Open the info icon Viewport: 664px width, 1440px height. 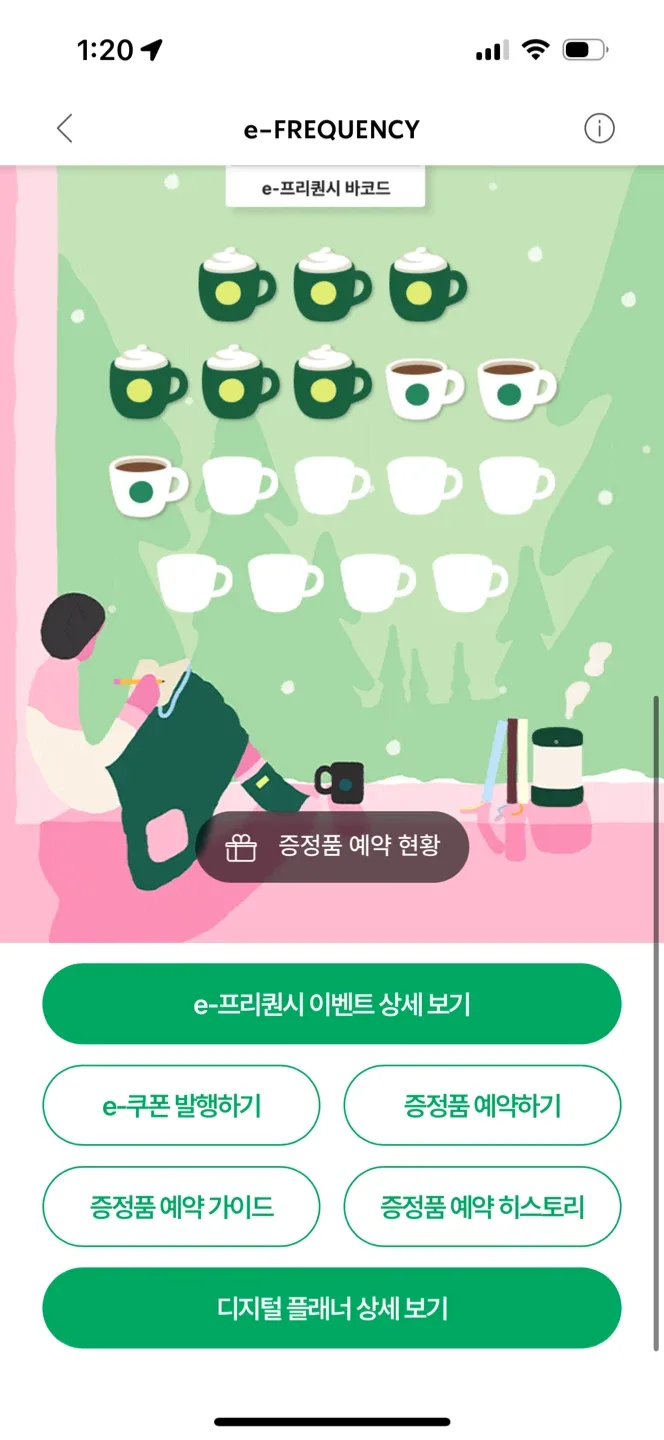point(599,129)
